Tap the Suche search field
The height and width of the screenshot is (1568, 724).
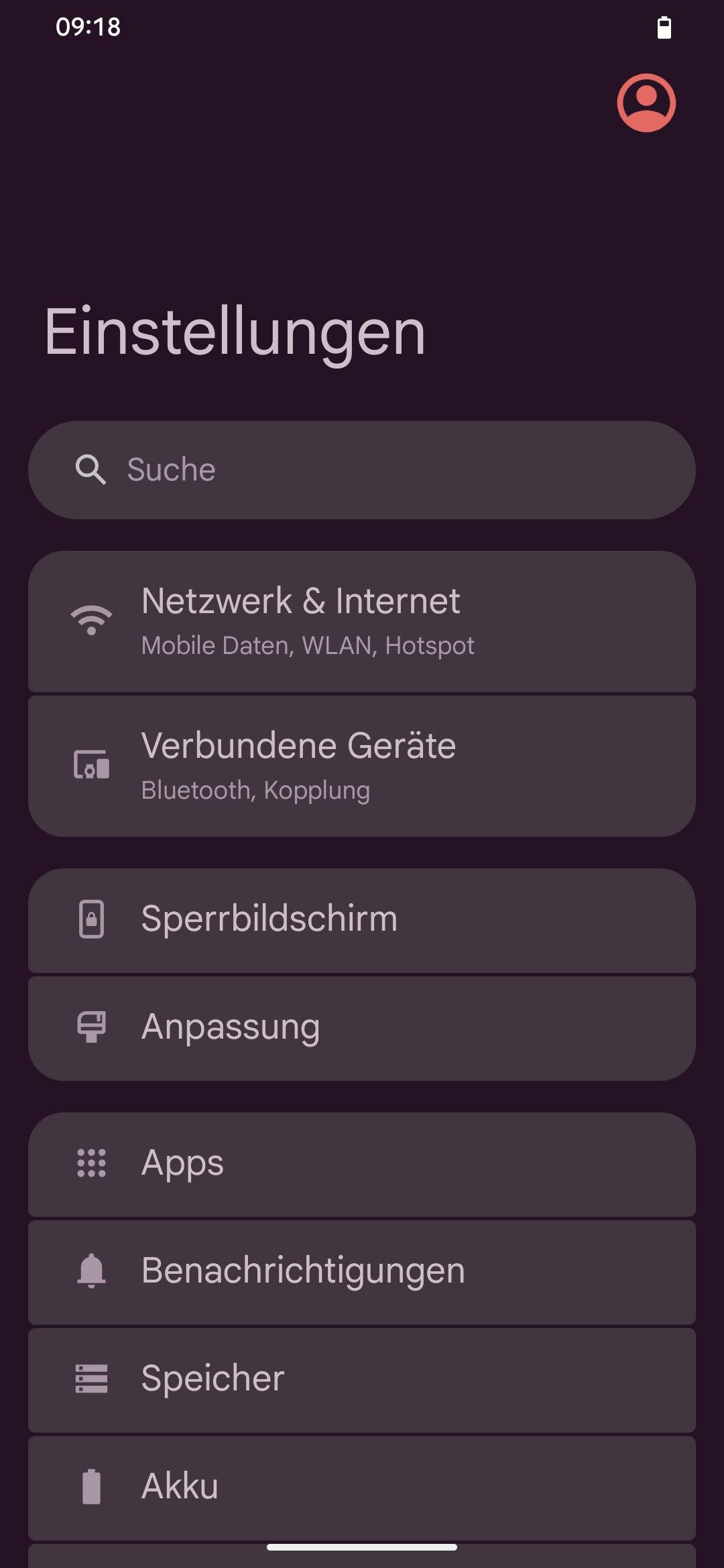tap(362, 470)
